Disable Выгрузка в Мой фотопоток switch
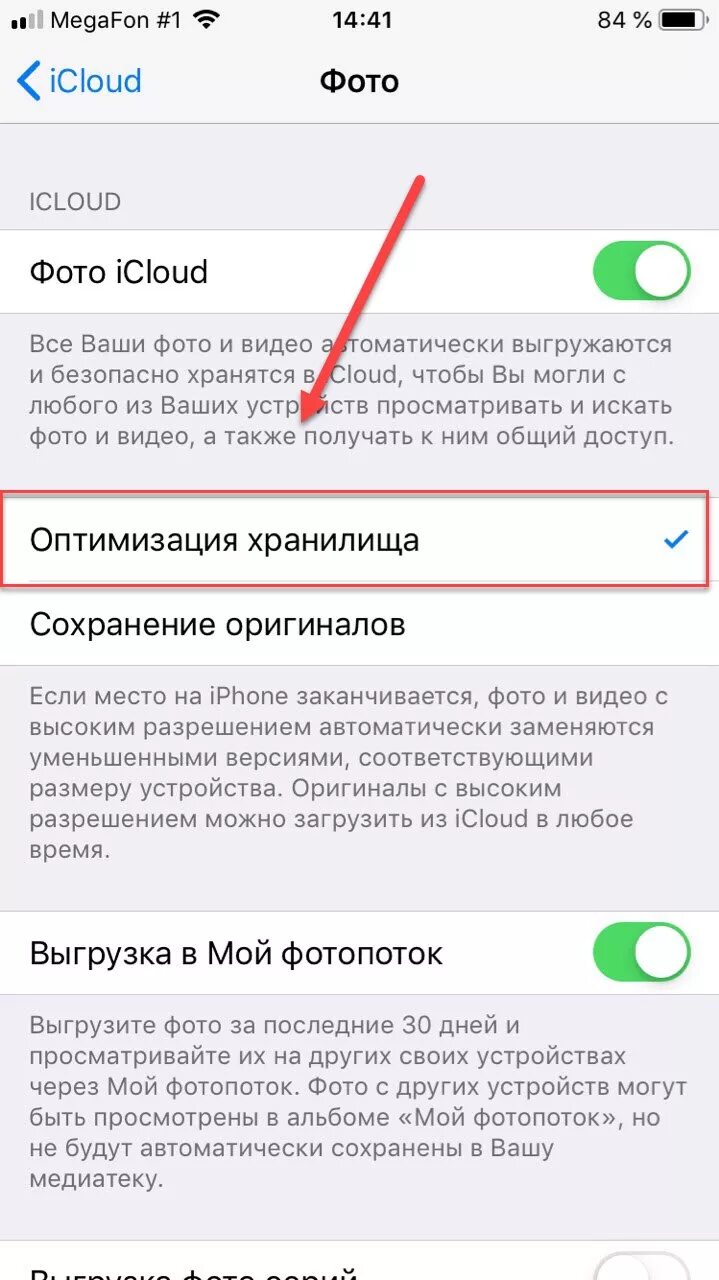This screenshot has width=719, height=1280. click(641, 952)
